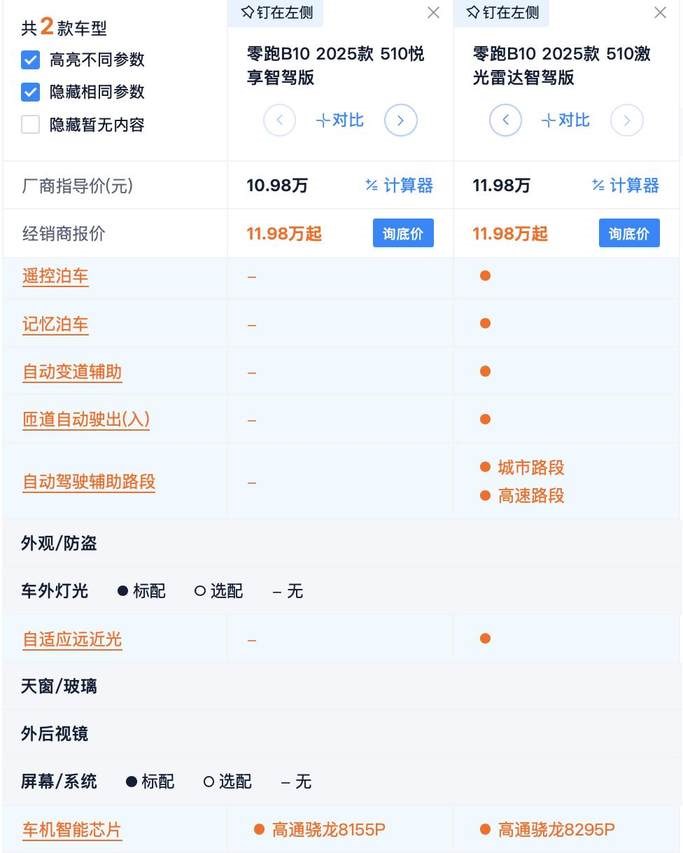Open the 计算器 for the 10.98万 model

coord(399,185)
